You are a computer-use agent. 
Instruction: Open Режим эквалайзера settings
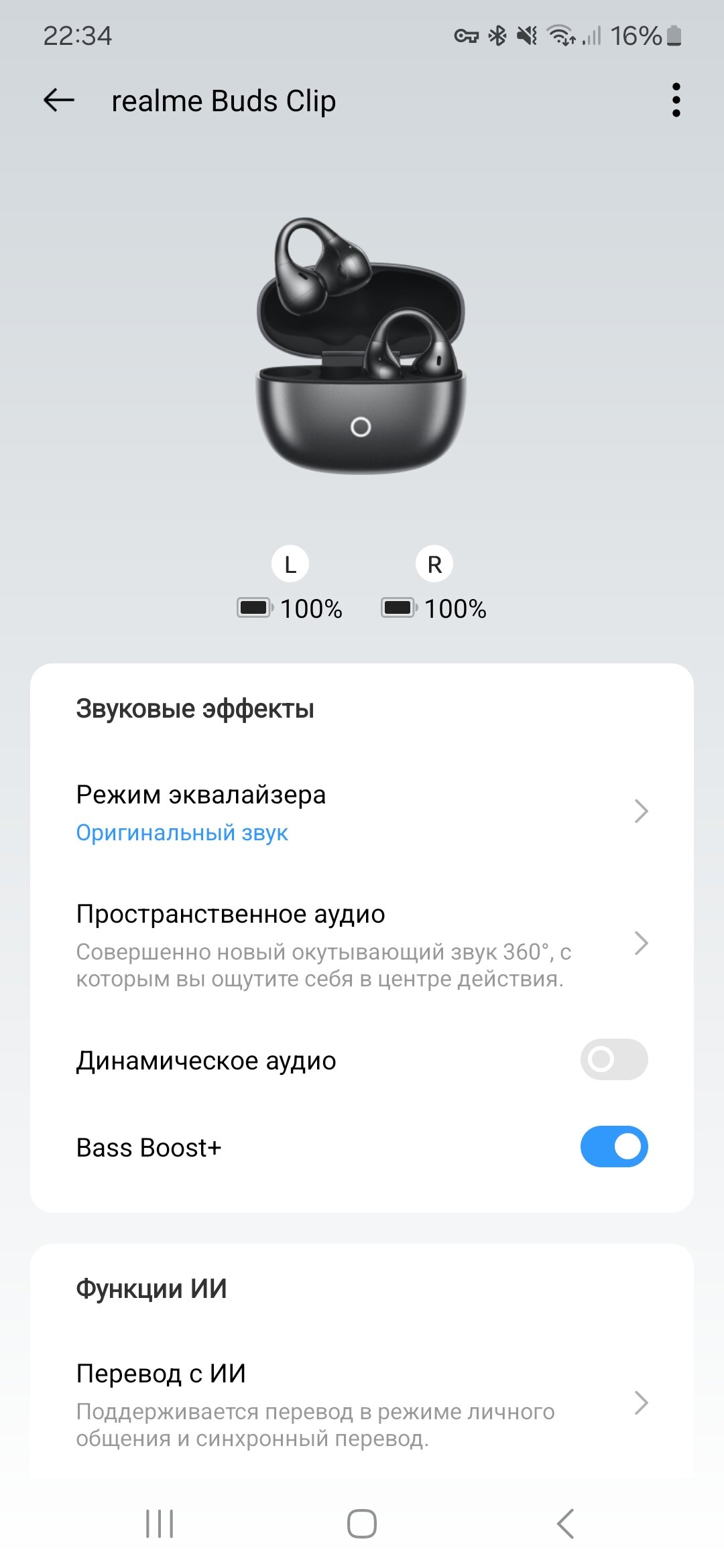tap(362, 812)
